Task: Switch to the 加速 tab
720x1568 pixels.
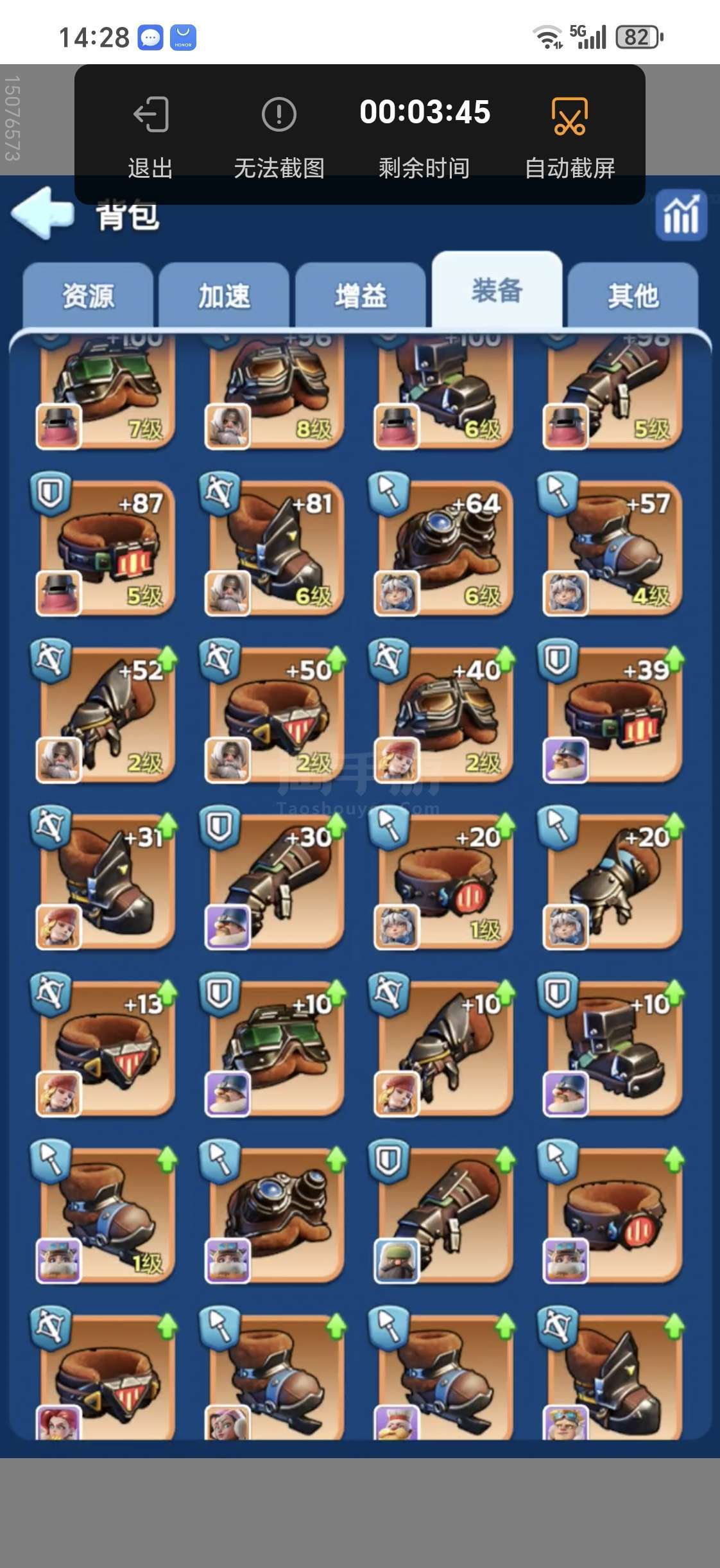Action: [224, 296]
